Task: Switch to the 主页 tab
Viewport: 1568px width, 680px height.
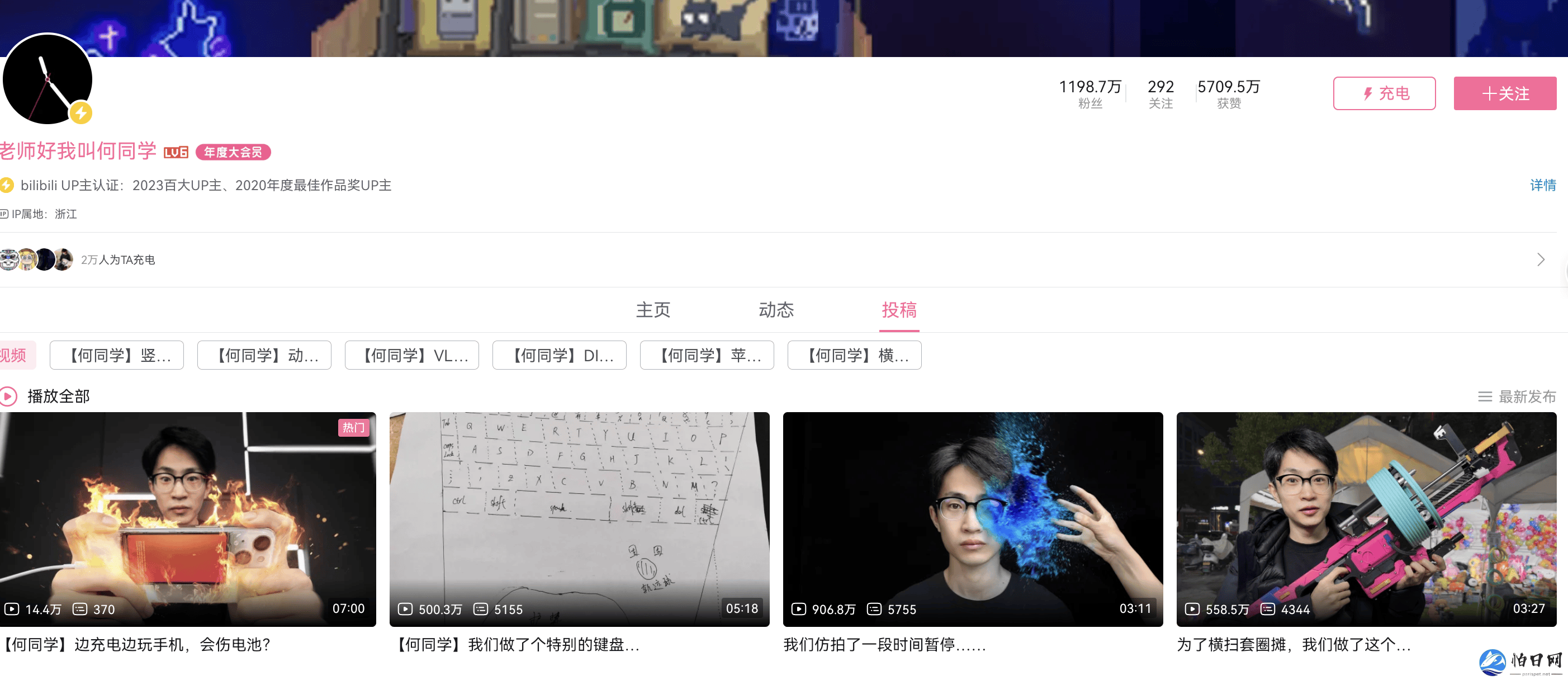Action: 652,310
